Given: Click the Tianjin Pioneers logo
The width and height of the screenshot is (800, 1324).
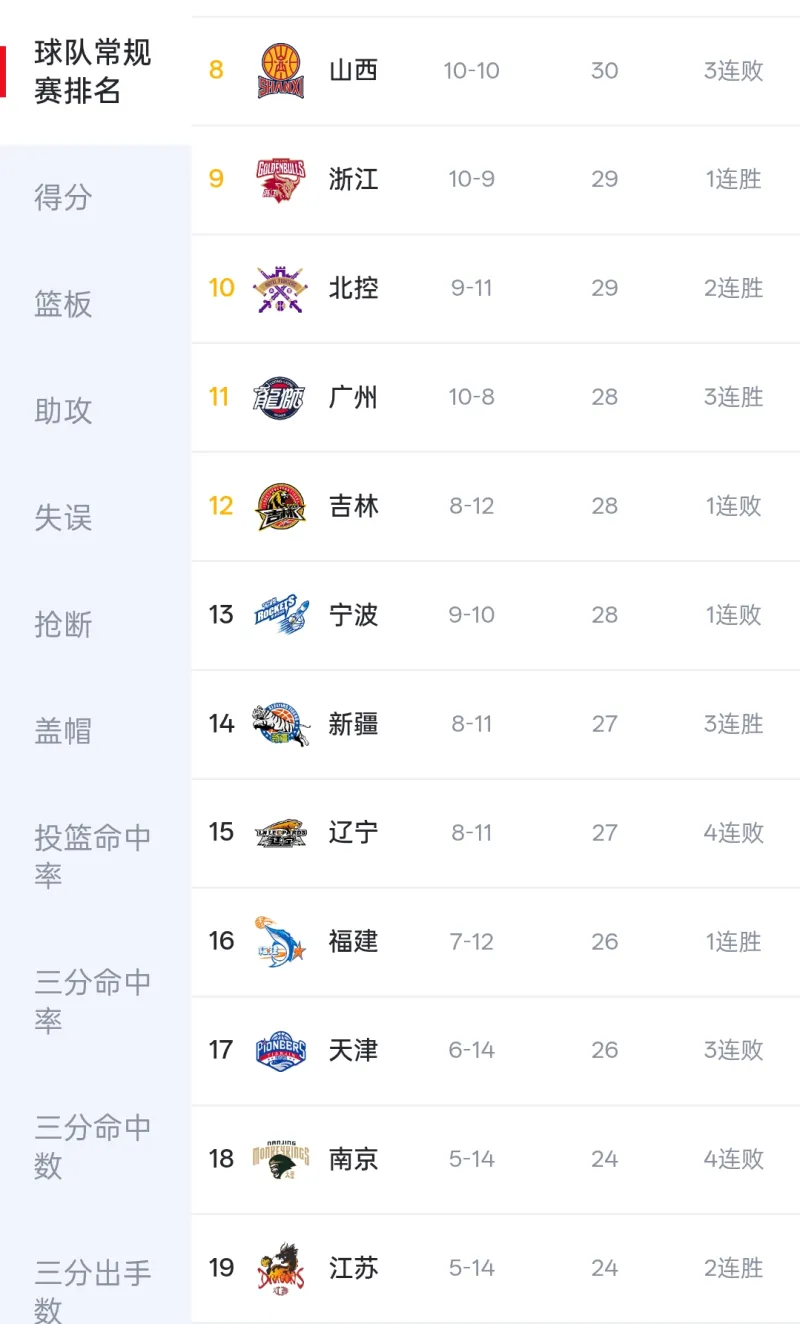Looking at the screenshot, I should pyautogui.click(x=279, y=1050).
